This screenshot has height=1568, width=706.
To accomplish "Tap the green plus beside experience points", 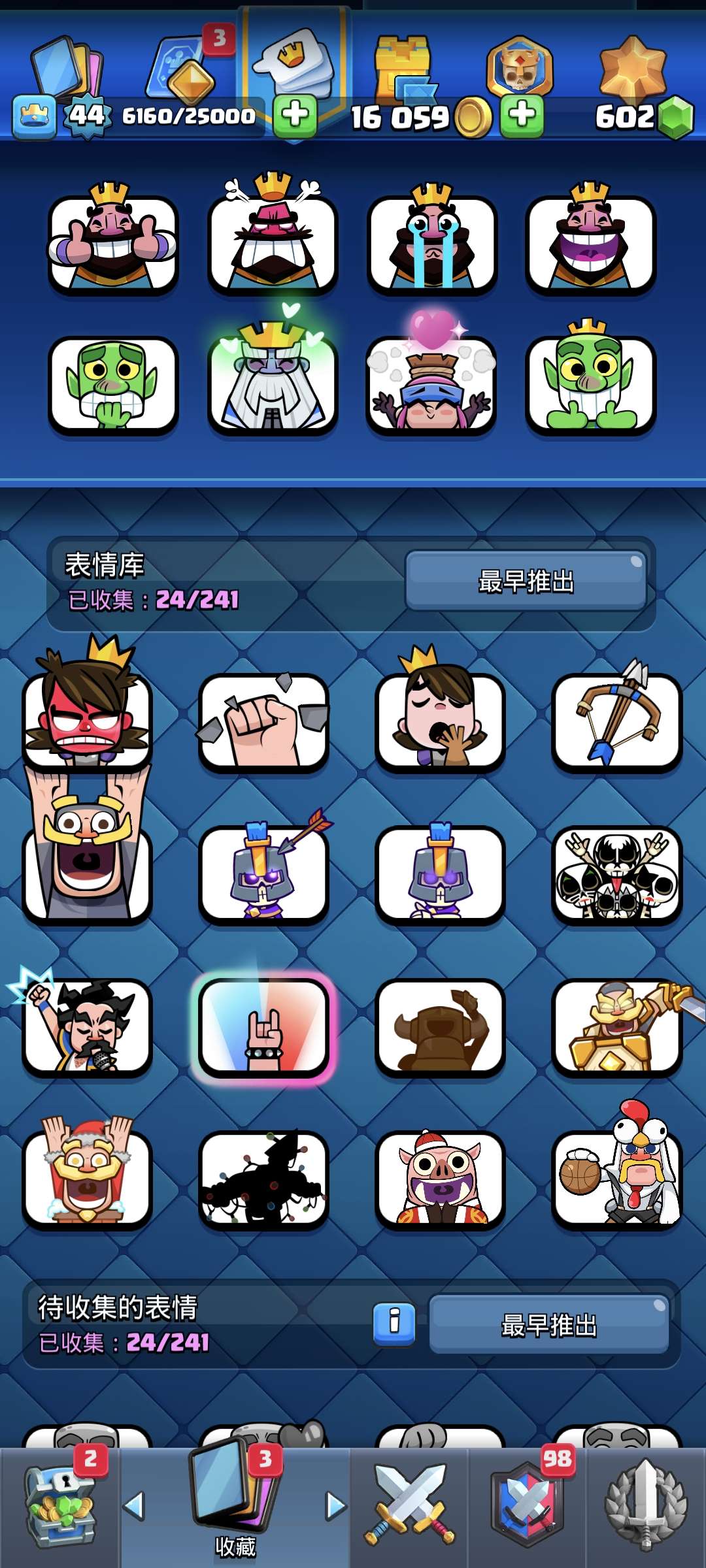I will pos(295,116).
